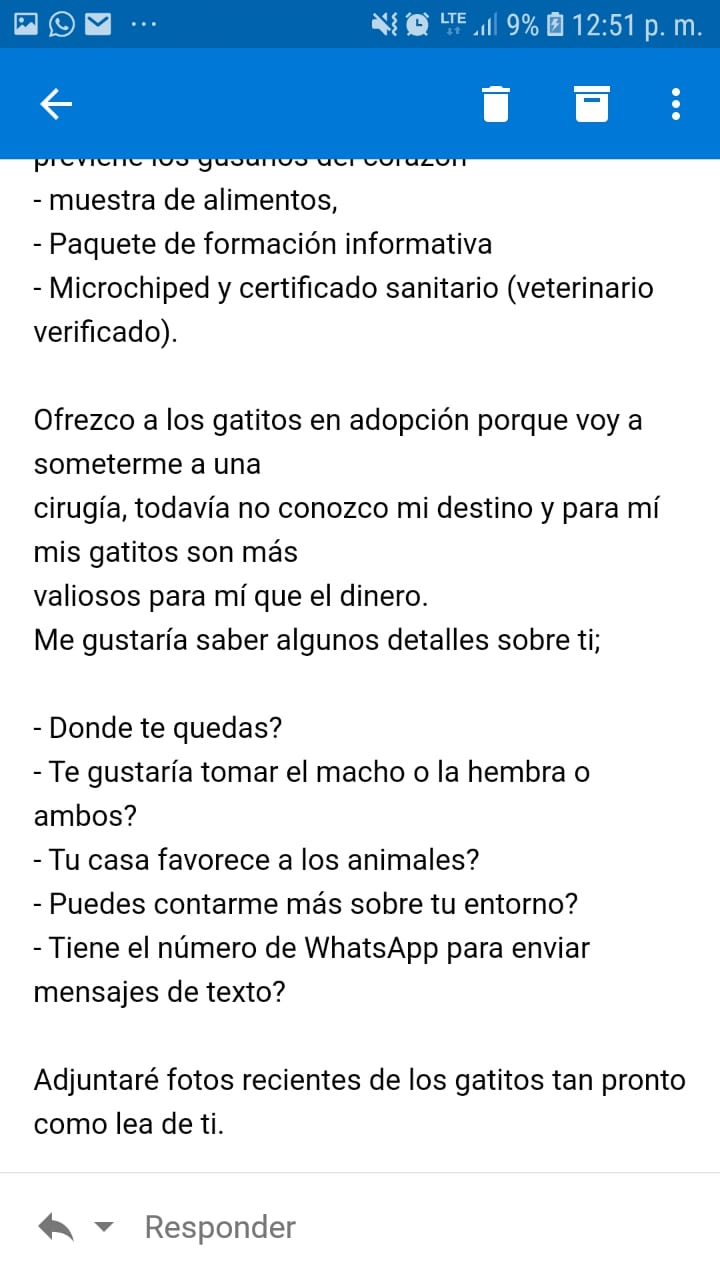Screen dimensions: 720x1280
Task: Open the three-dot overflow menu
Action: (675, 103)
